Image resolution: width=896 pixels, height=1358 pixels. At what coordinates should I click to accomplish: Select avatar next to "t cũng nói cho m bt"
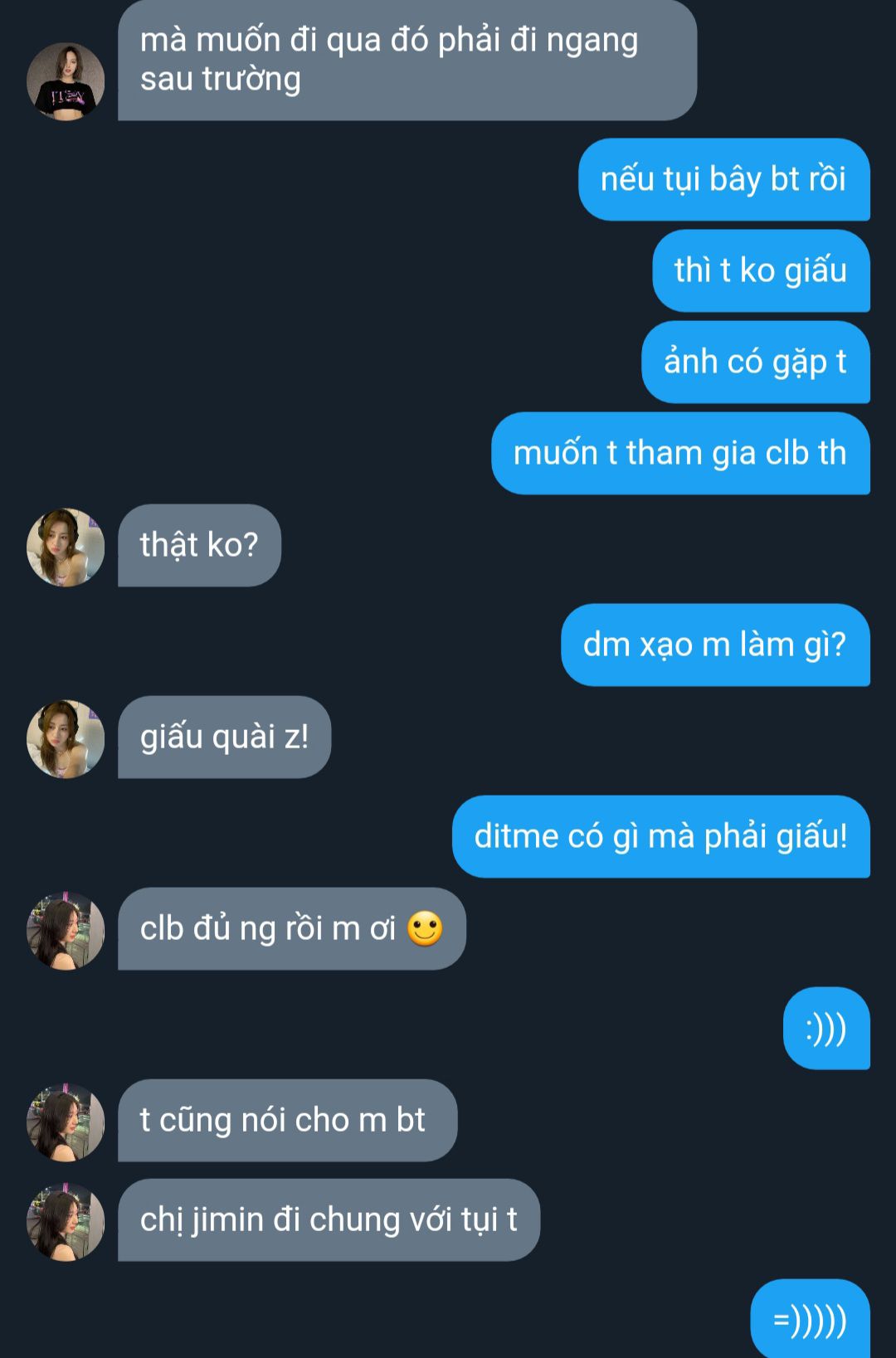[66, 1122]
